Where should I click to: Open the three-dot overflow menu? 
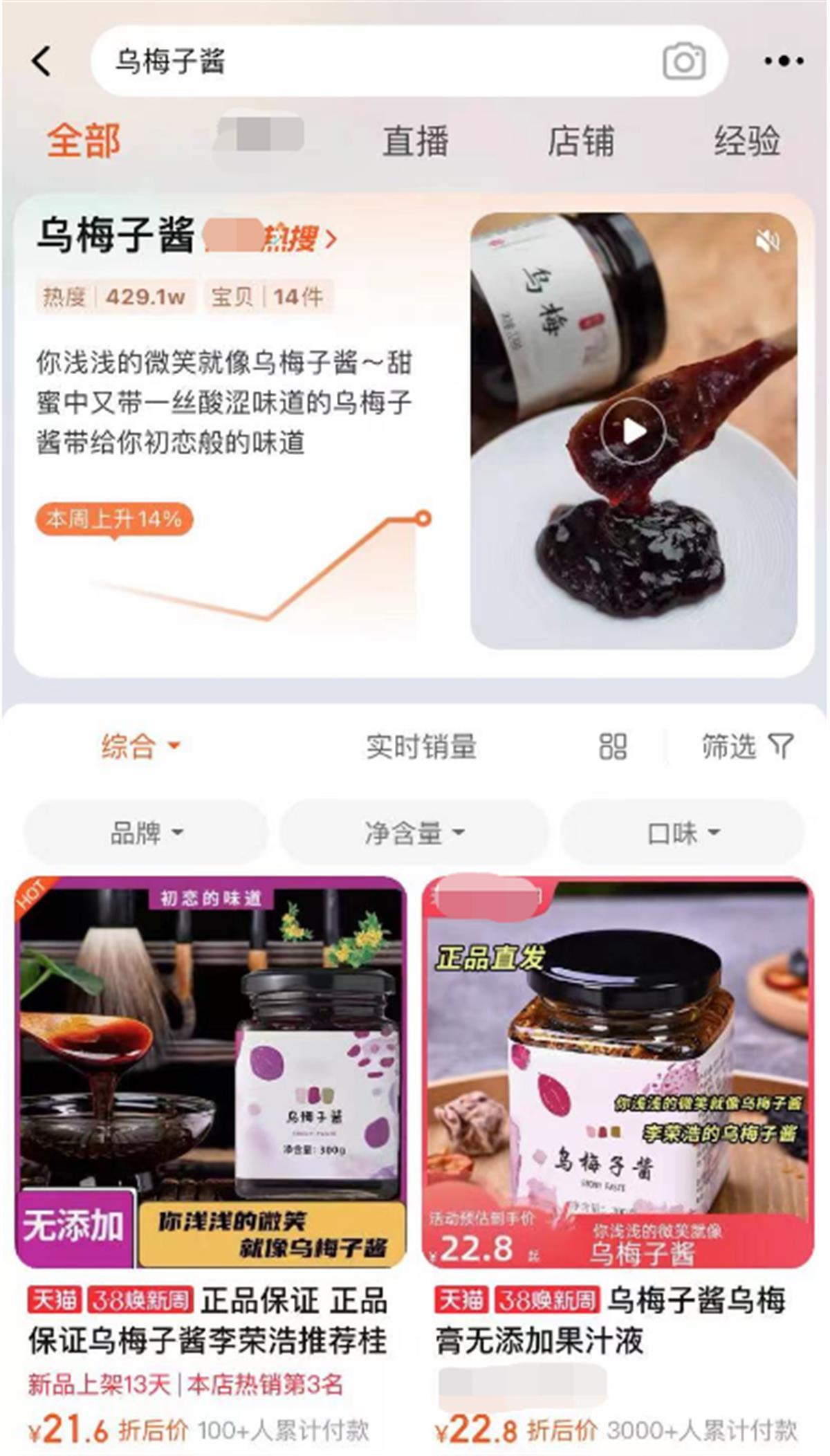pyautogui.click(x=784, y=61)
